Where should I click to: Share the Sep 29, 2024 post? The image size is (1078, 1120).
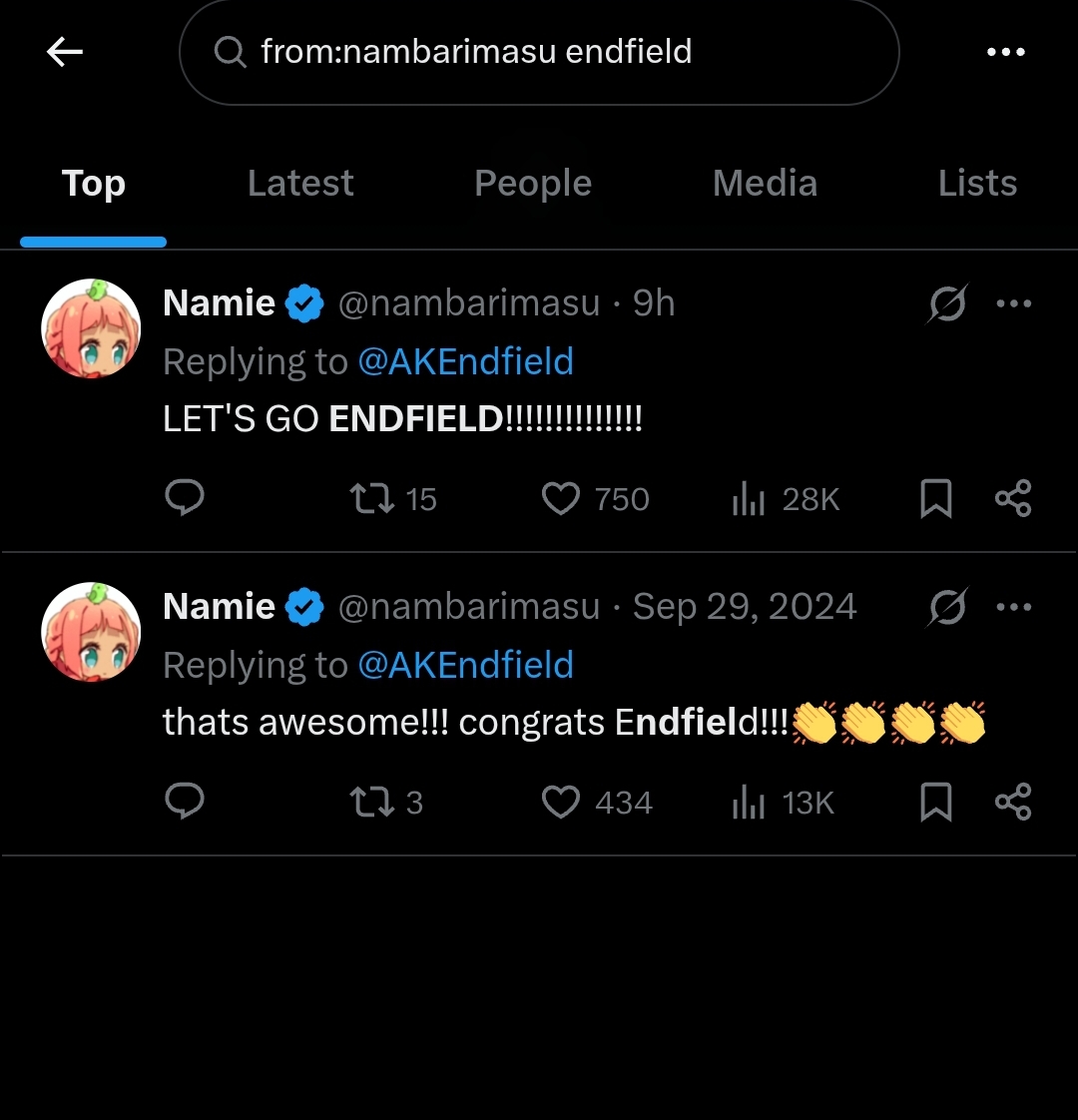(1013, 802)
